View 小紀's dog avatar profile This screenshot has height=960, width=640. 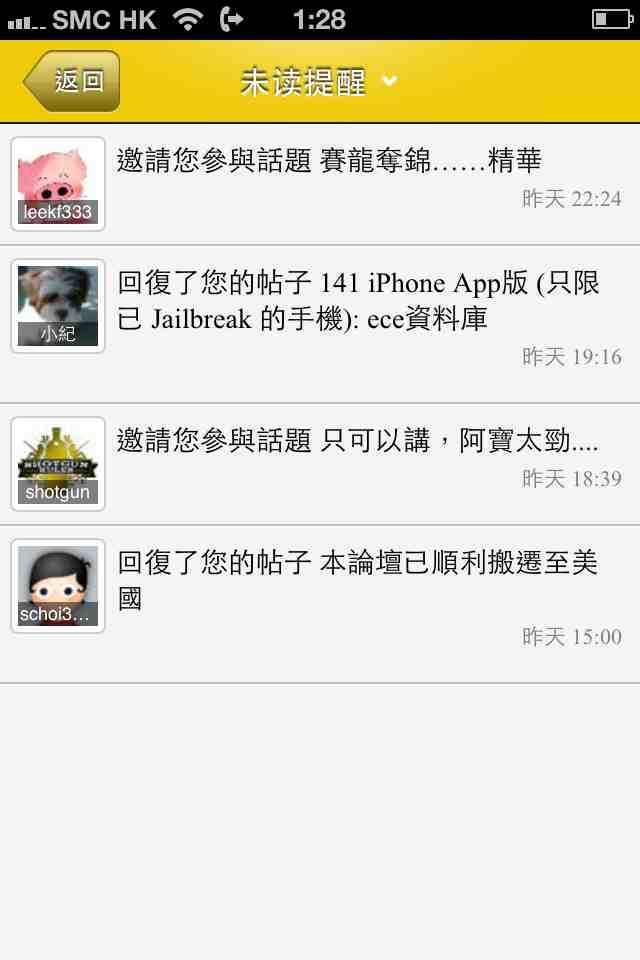pos(58,306)
